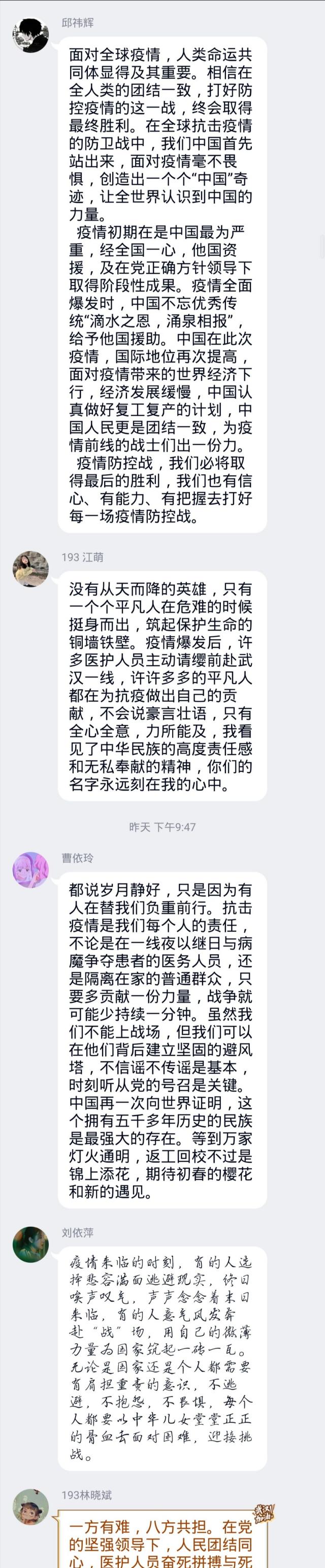Tap 曹依玲's profile picture
This screenshot has height=1568, width=325.
click(x=30, y=869)
